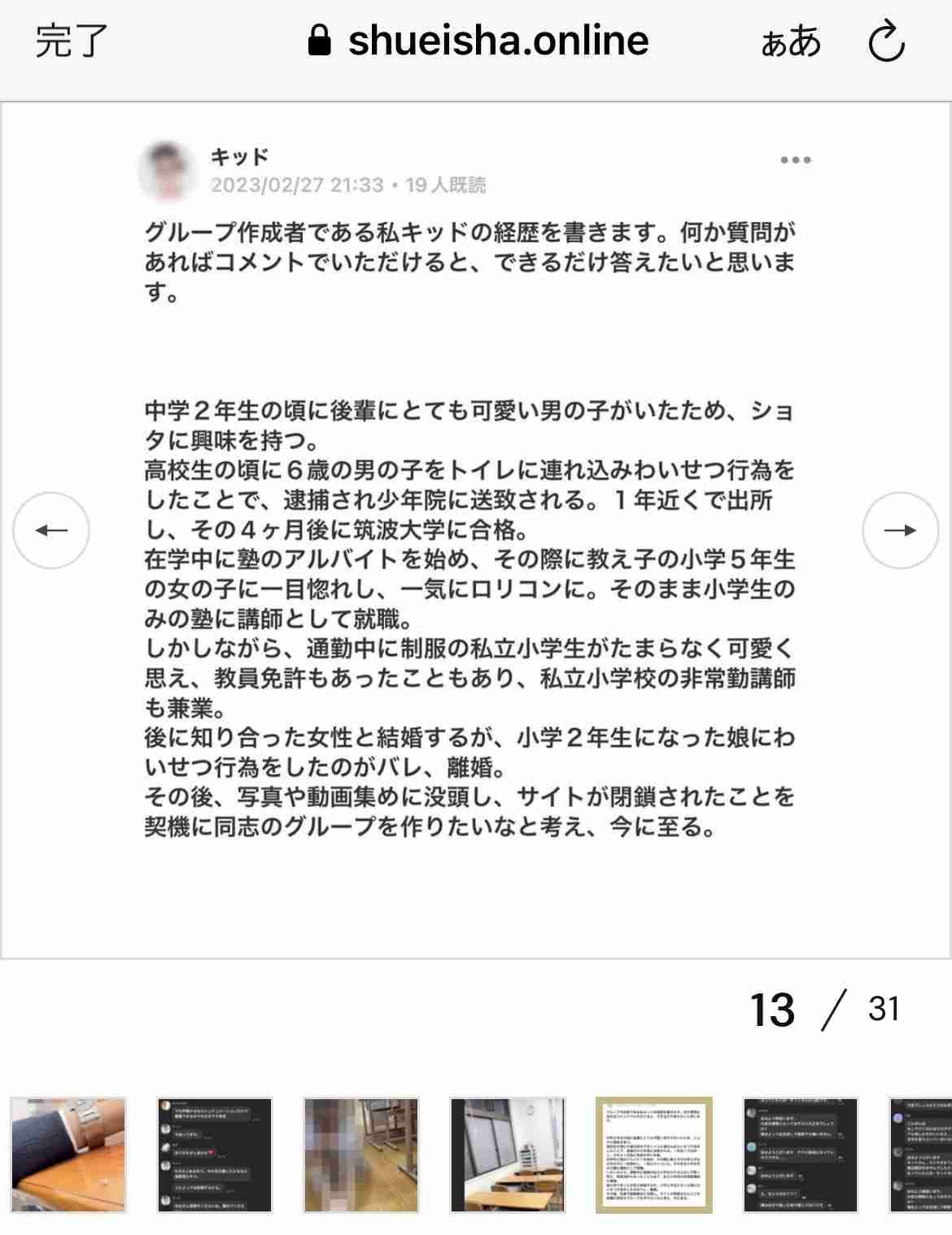Open the classroom desks photo thumbnail
The height and width of the screenshot is (1235, 952).
[x=508, y=1154]
